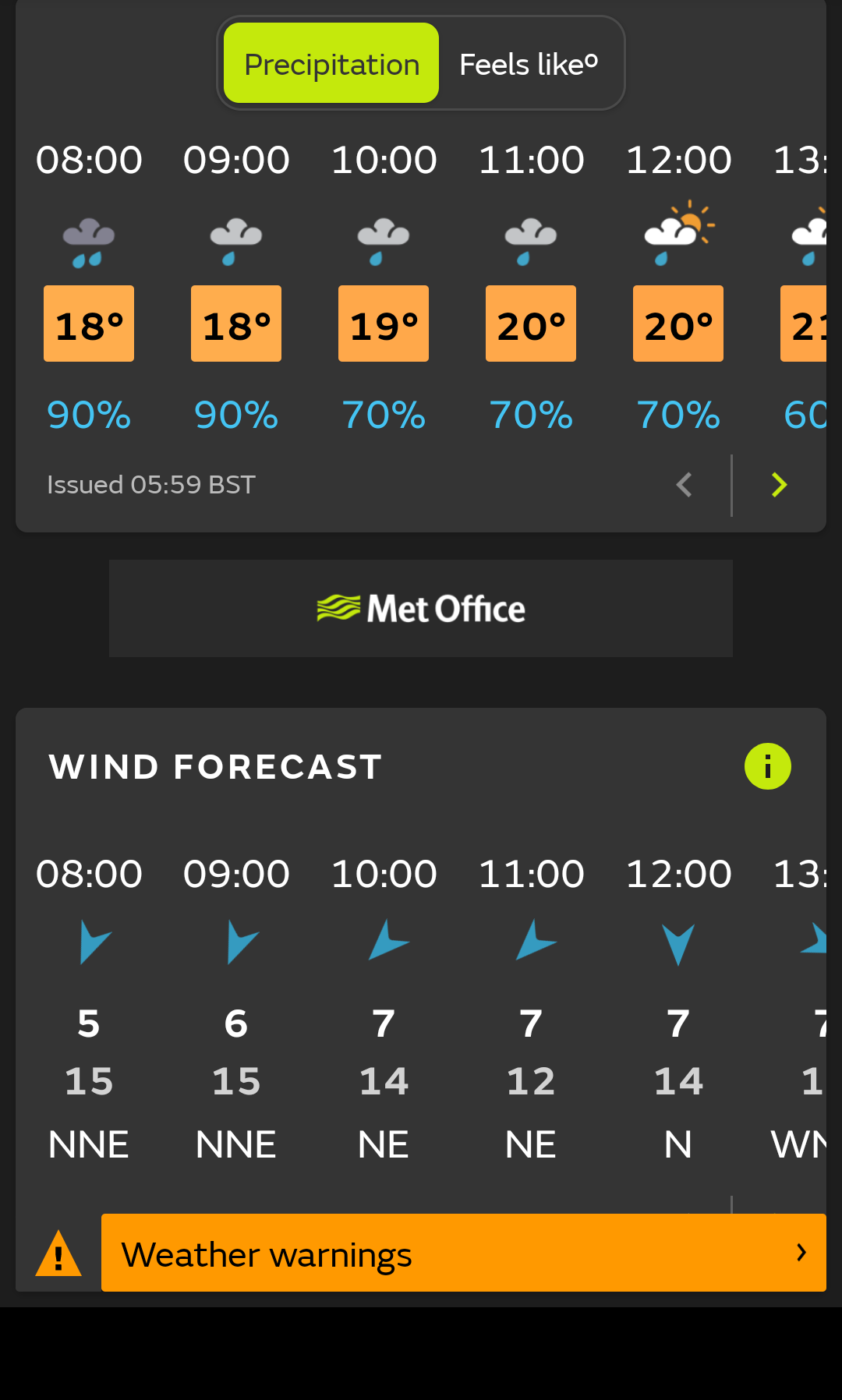Switch to the Feels like° view

click(529, 64)
